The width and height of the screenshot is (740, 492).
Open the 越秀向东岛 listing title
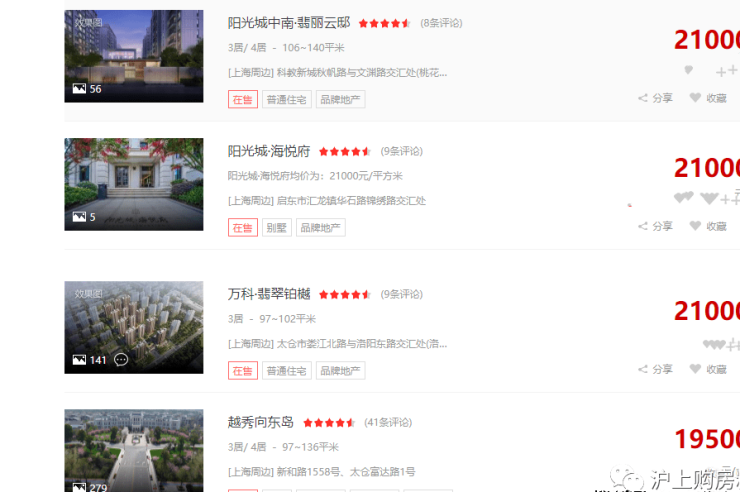(x=262, y=422)
